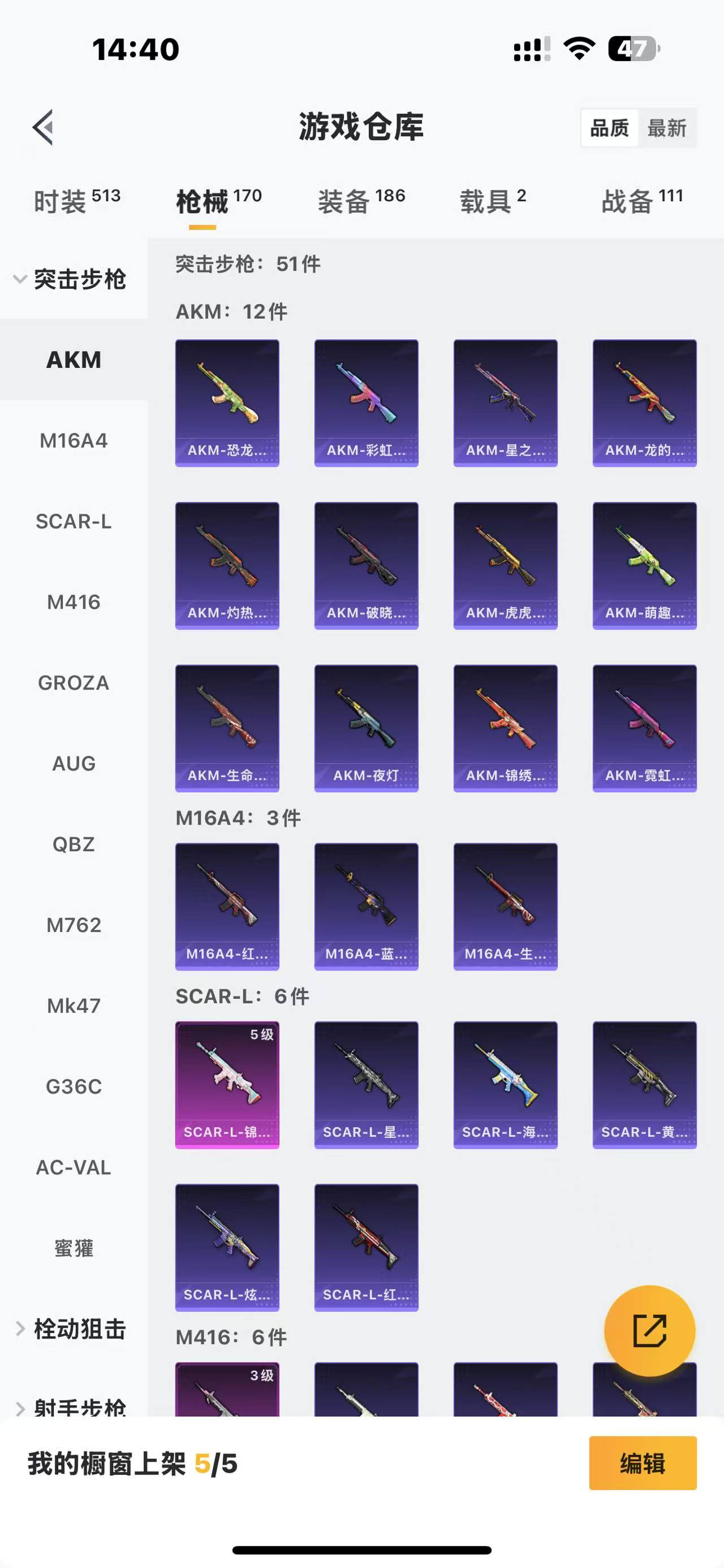Open the 战备 tab
Image resolution: width=724 pixels, height=1568 pixels.
(642, 201)
